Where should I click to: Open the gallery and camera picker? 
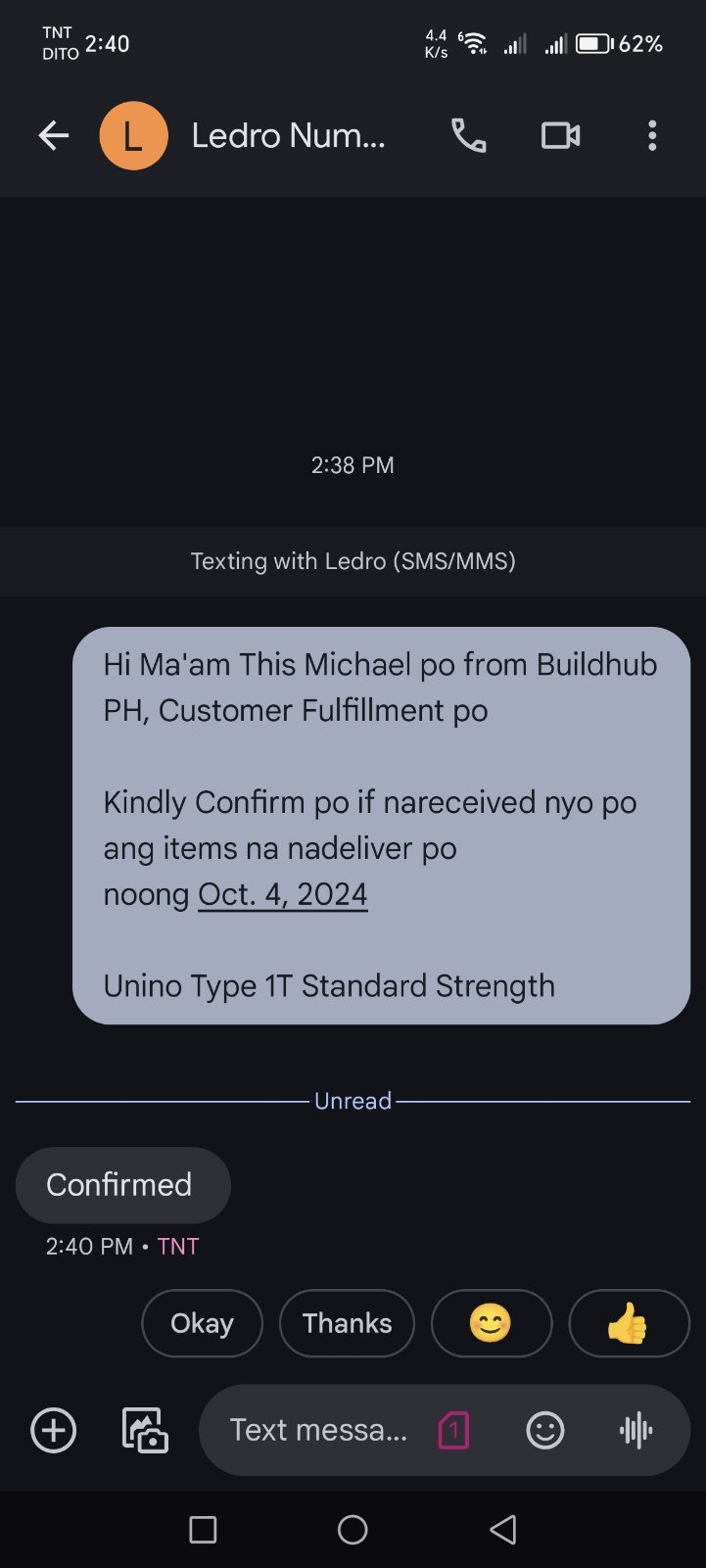click(x=145, y=1430)
